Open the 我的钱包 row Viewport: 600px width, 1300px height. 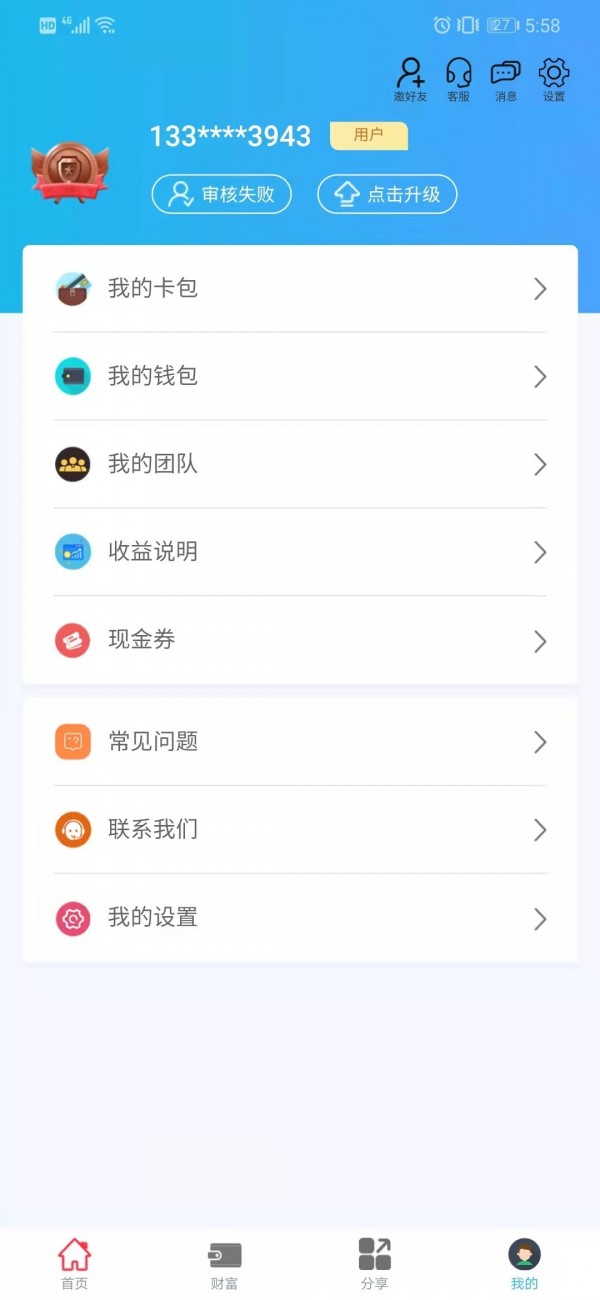[x=300, y=377]
